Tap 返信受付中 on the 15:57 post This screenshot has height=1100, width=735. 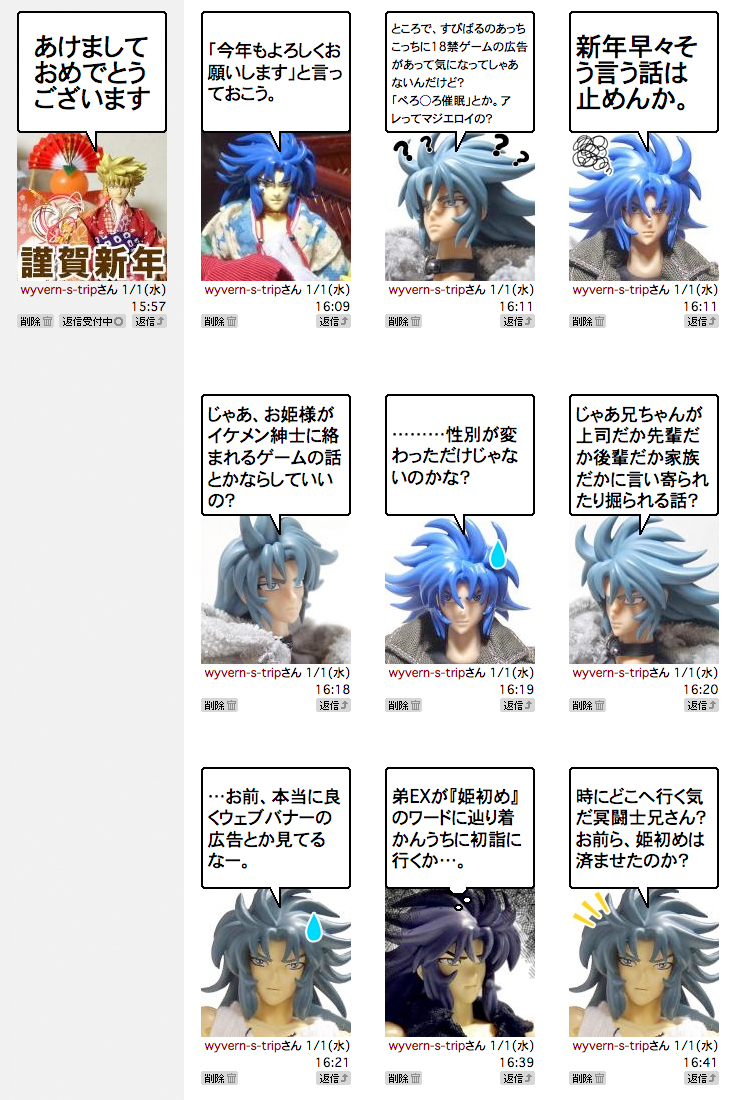93,322
